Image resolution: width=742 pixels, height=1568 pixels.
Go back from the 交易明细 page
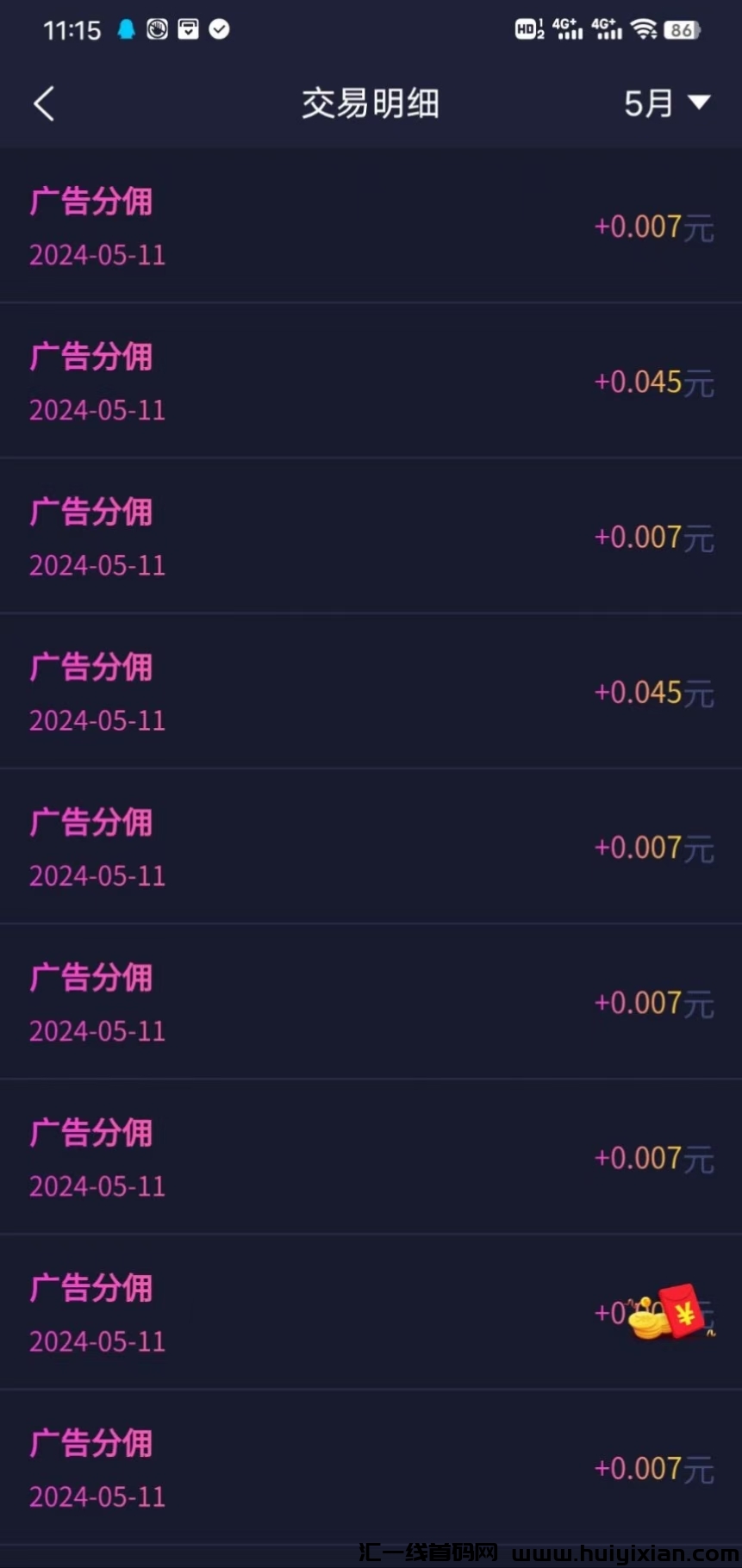(x=45, y=104)
